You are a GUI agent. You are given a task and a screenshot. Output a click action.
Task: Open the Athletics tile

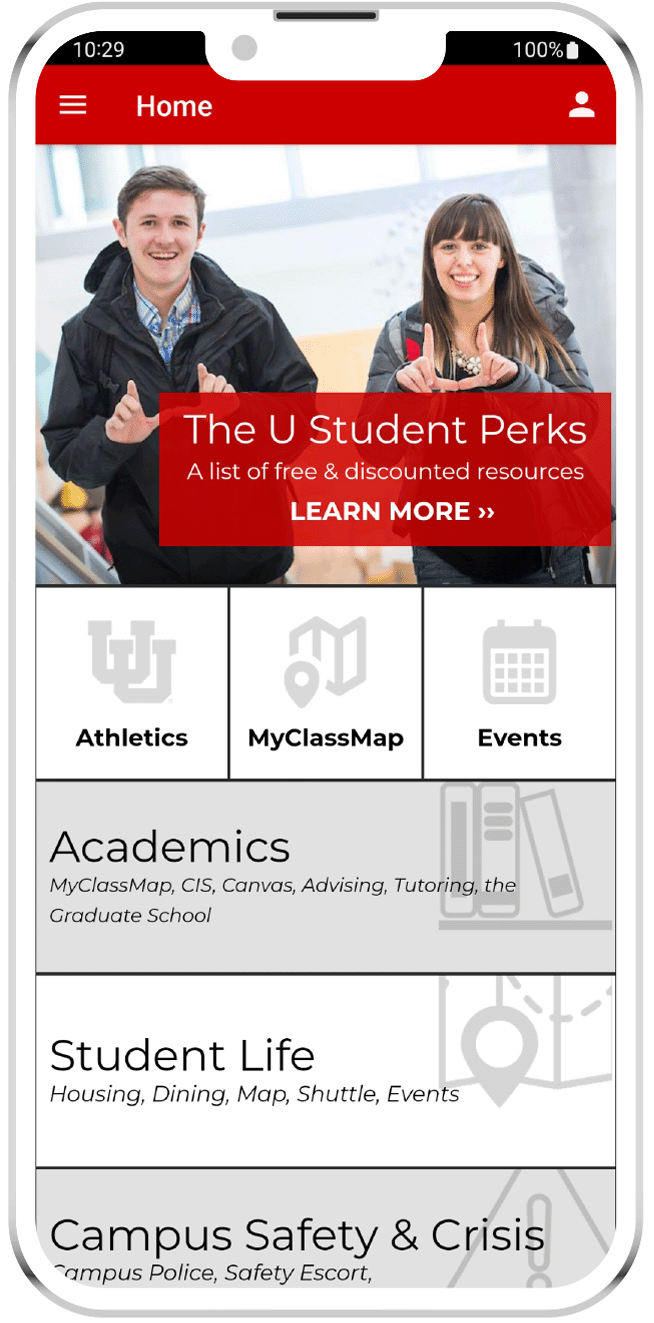click(x=132, y=683)
